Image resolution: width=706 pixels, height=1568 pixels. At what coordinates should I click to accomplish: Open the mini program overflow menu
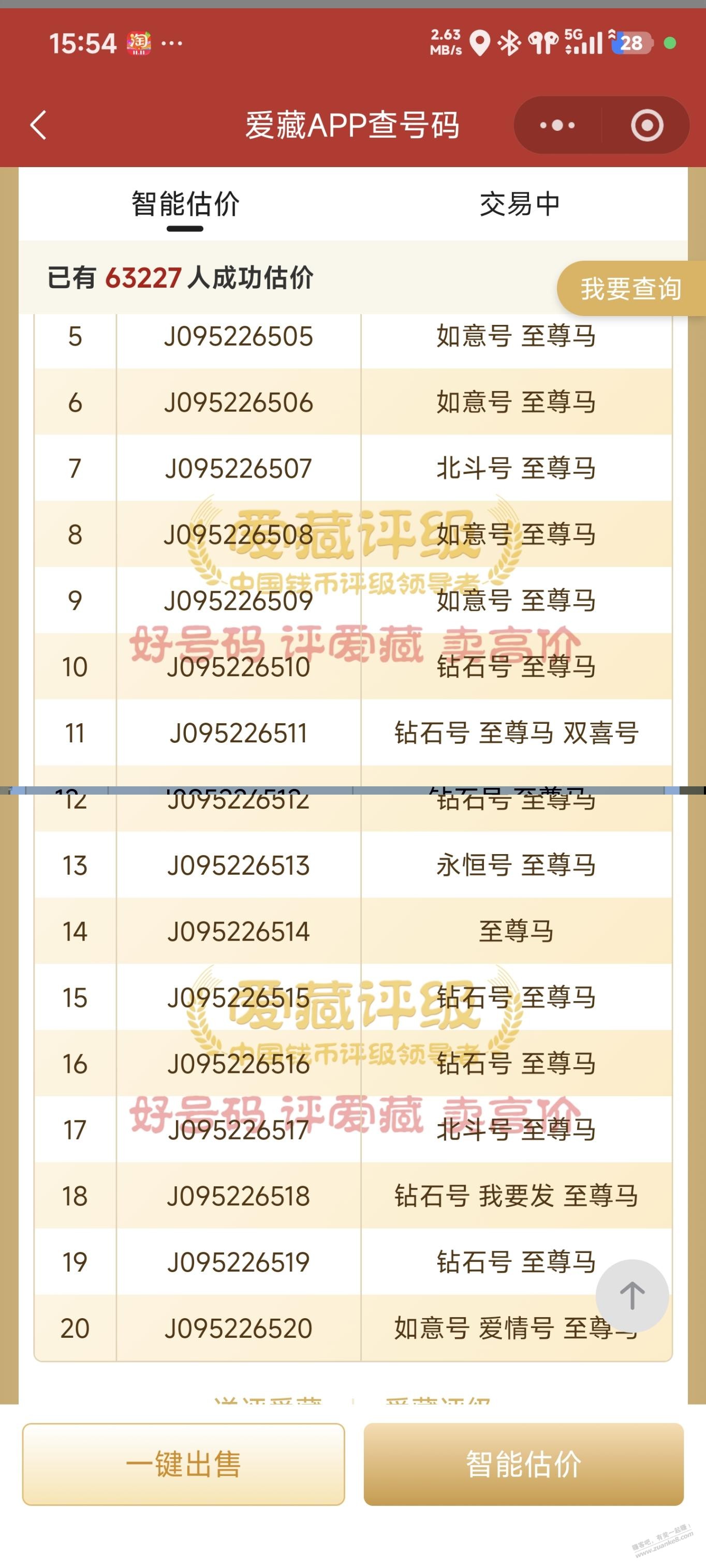pos(557,125)
